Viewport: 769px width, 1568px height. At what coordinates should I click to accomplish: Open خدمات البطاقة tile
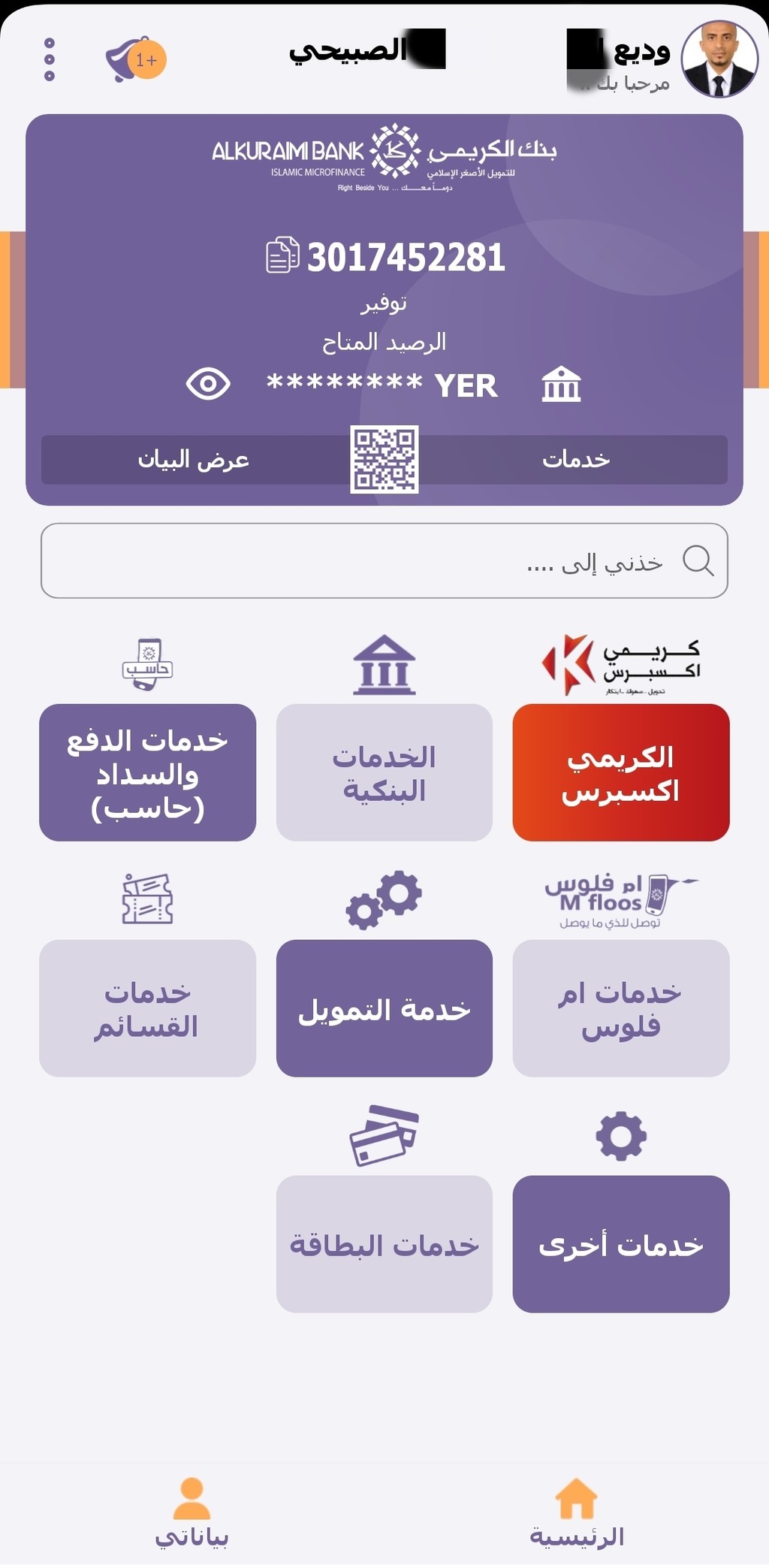(x=384, y=1245)
